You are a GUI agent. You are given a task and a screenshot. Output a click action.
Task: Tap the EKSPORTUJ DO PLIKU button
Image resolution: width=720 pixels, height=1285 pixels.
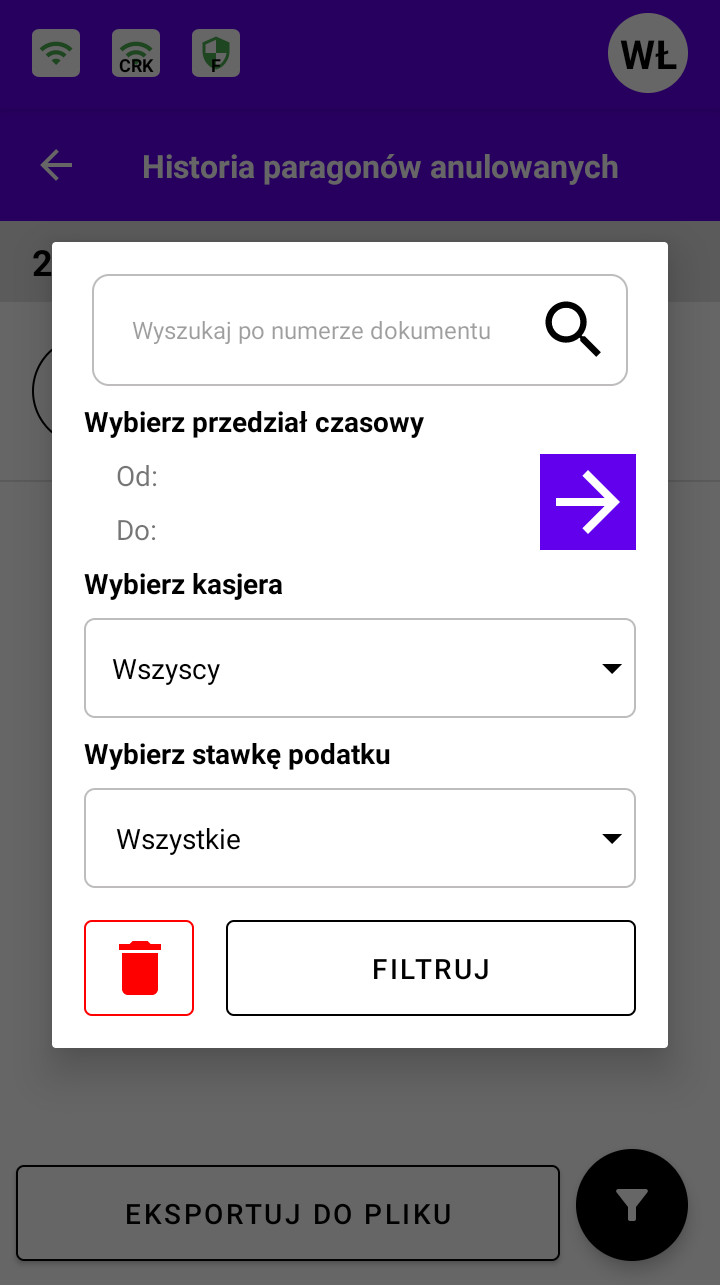(288, 1213)
